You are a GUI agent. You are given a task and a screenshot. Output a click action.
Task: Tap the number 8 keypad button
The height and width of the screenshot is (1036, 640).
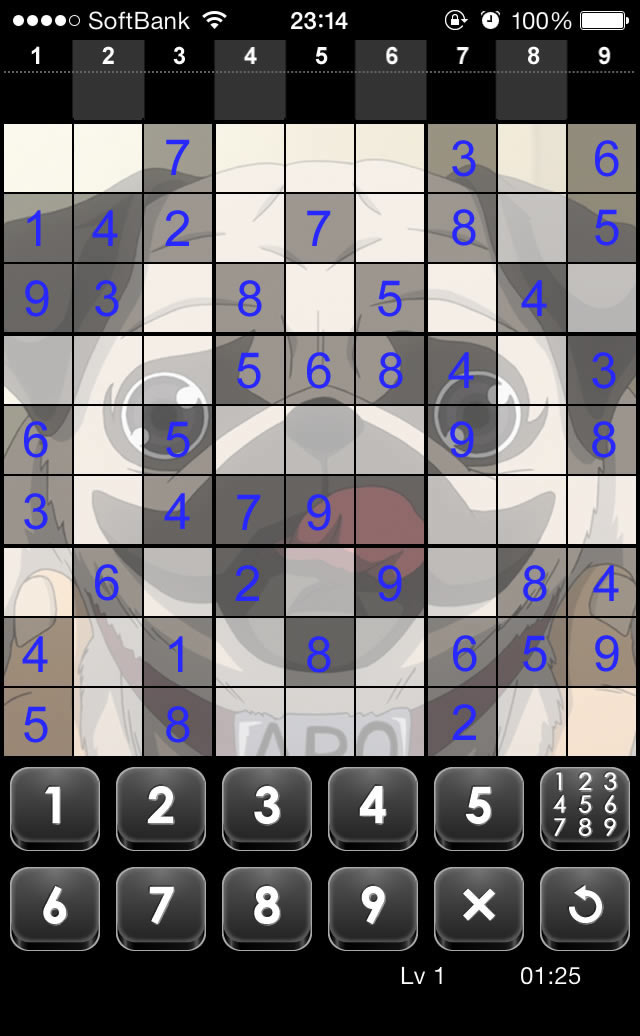tap(267, 907)
